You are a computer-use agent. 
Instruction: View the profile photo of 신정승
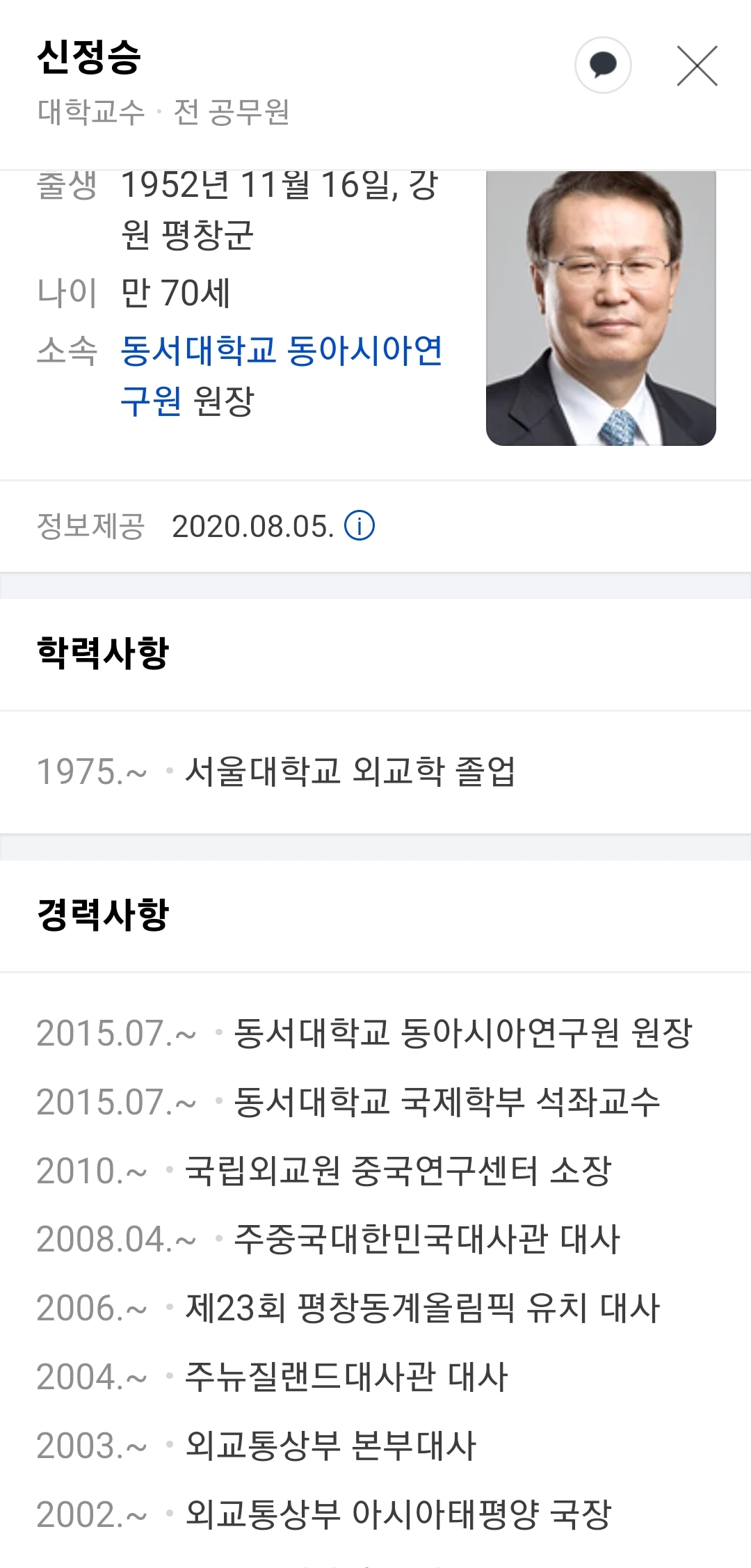[601, 307]
